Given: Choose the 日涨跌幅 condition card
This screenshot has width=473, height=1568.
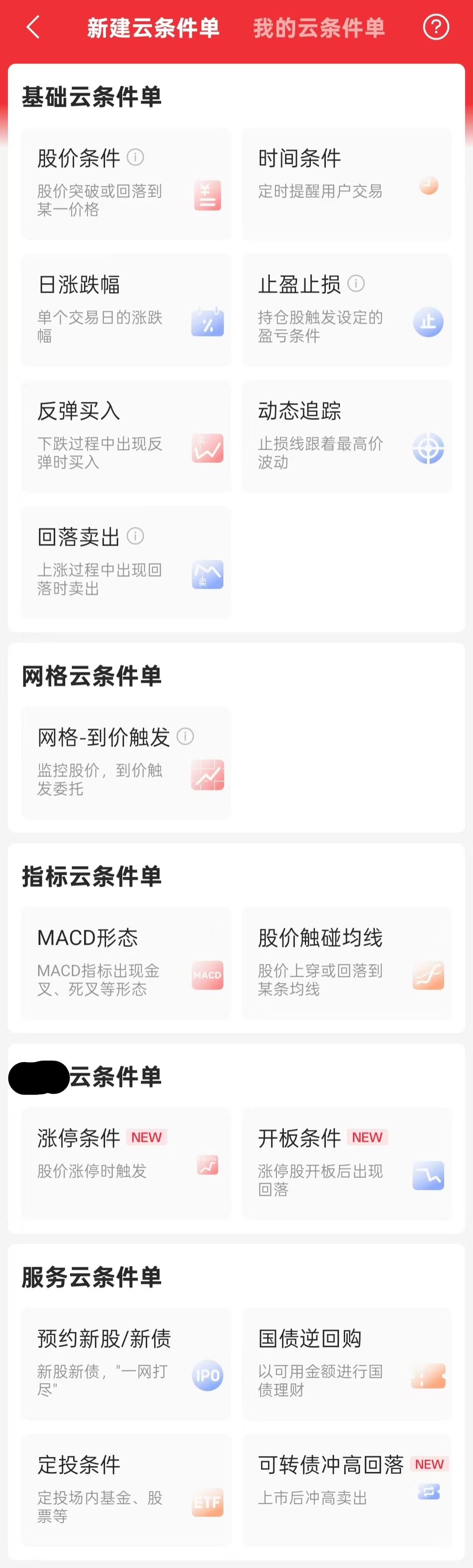Looking at the screenshot, I should point(126,309).
